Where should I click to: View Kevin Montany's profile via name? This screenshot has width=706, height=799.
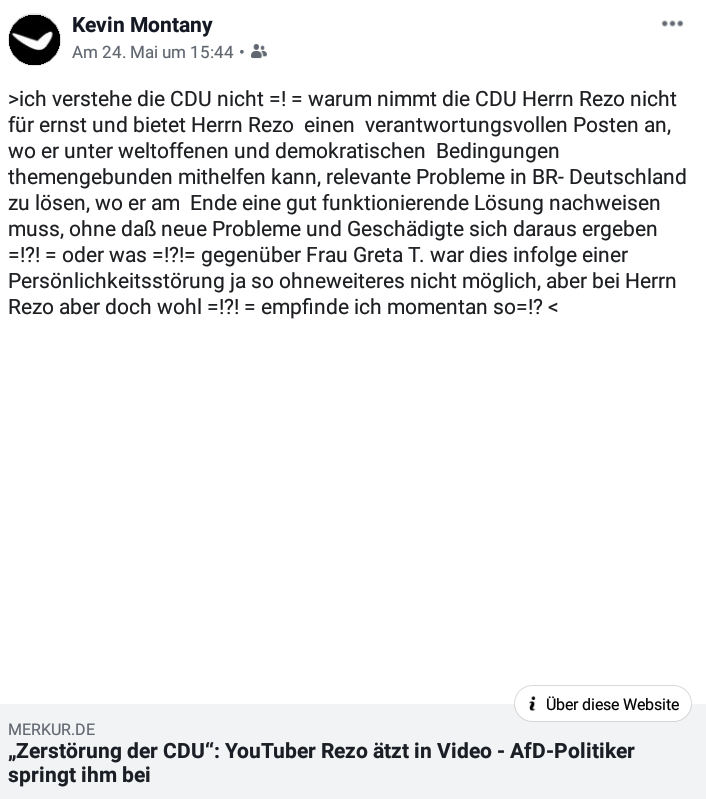pos(142,25)
